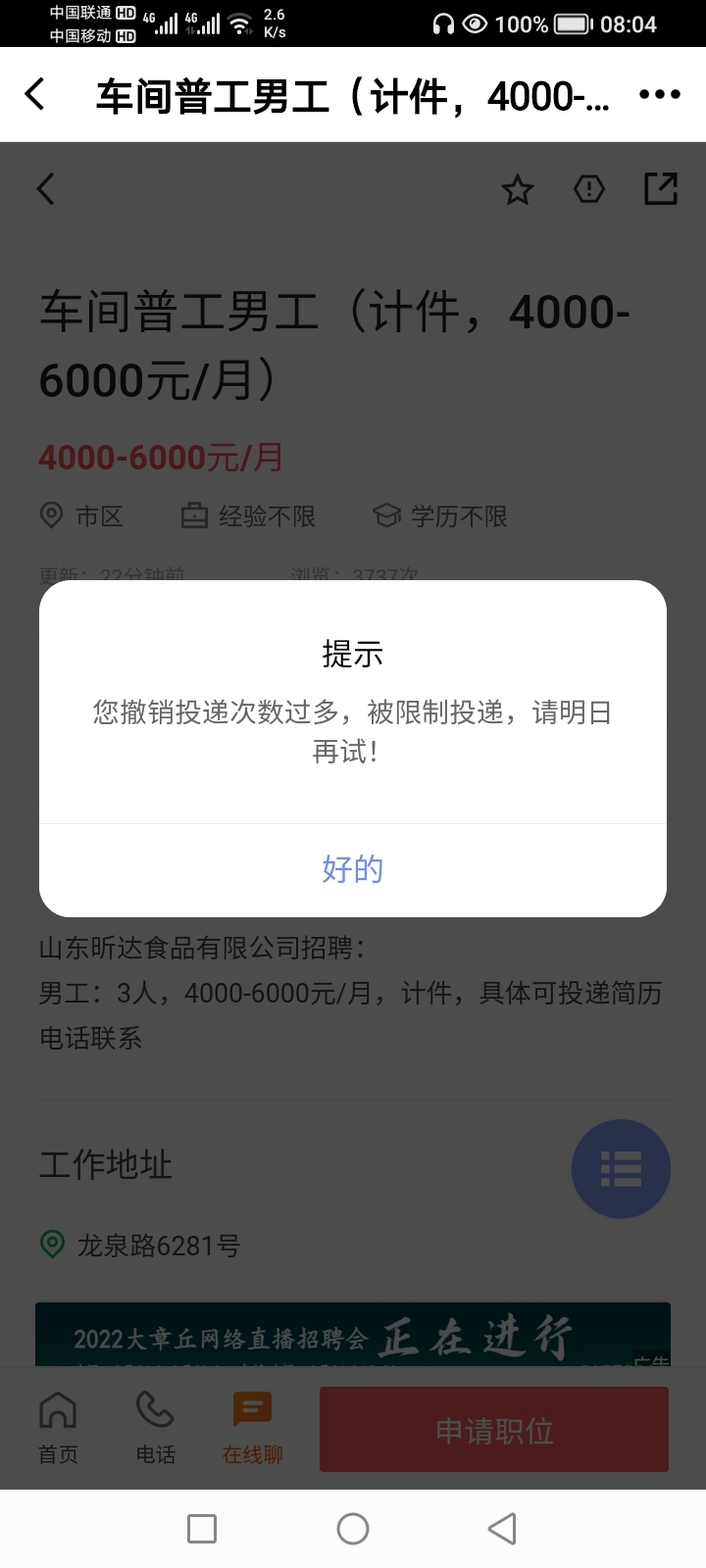
Task: Go back using the top bar arrow
Action: tap(35, 95)
